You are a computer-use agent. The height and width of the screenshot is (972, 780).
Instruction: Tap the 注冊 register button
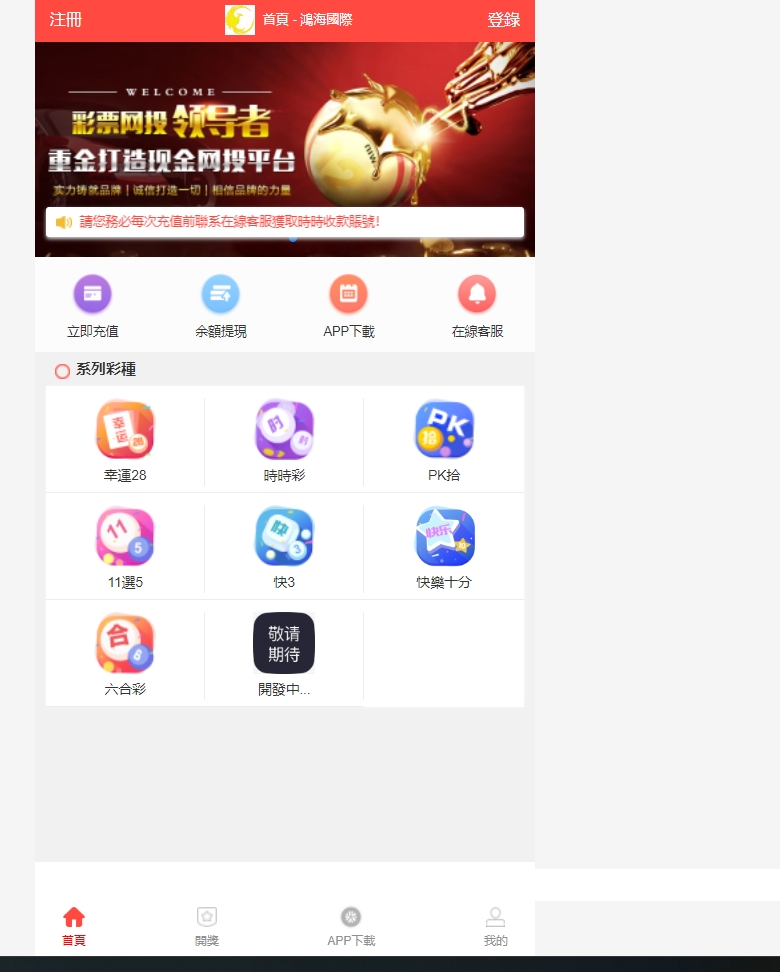coord(66,20)
